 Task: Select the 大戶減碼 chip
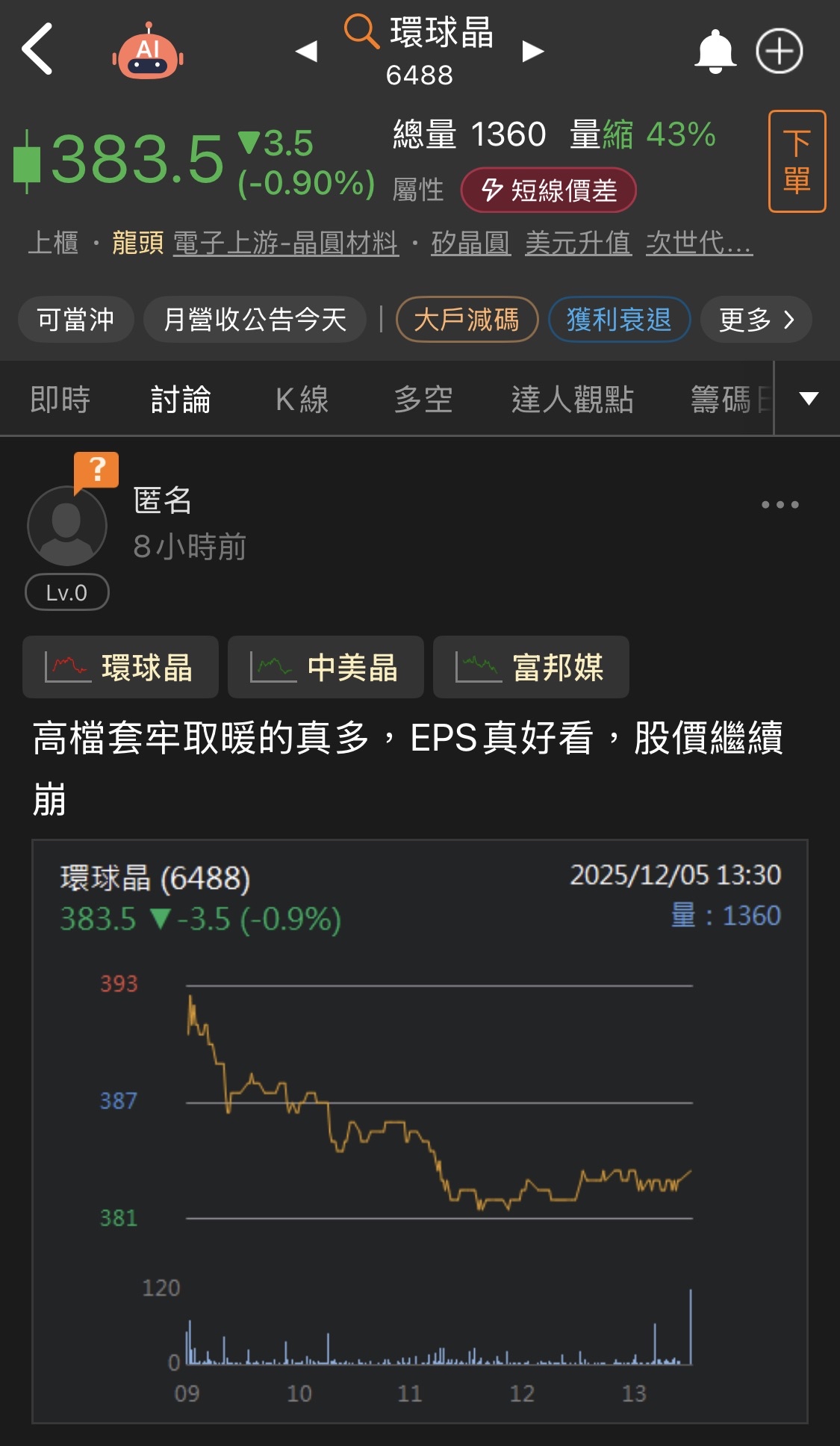point(467,320)
